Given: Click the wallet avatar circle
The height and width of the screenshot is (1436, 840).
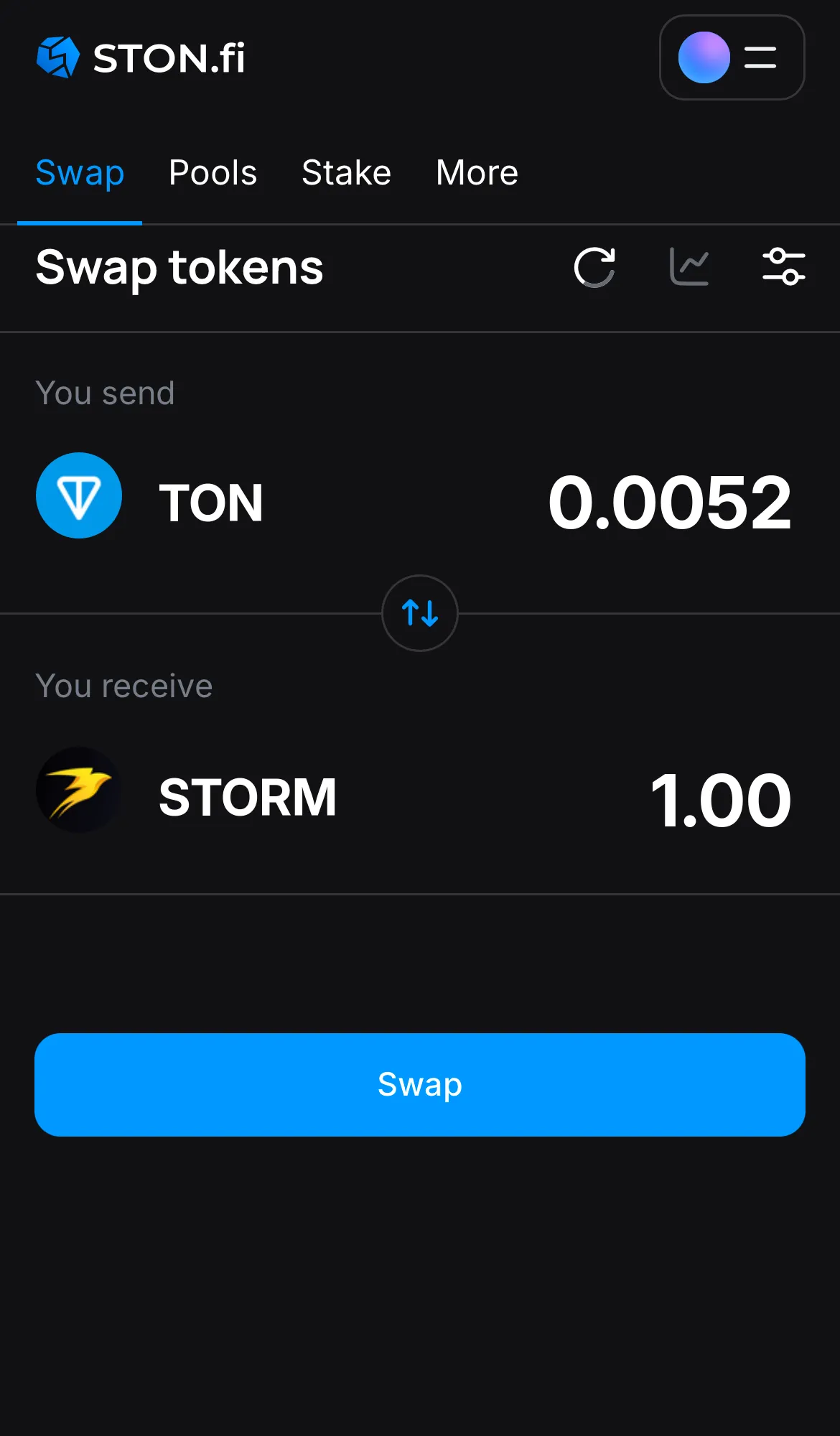Looking at the screenshot, I should pos(703,58).
